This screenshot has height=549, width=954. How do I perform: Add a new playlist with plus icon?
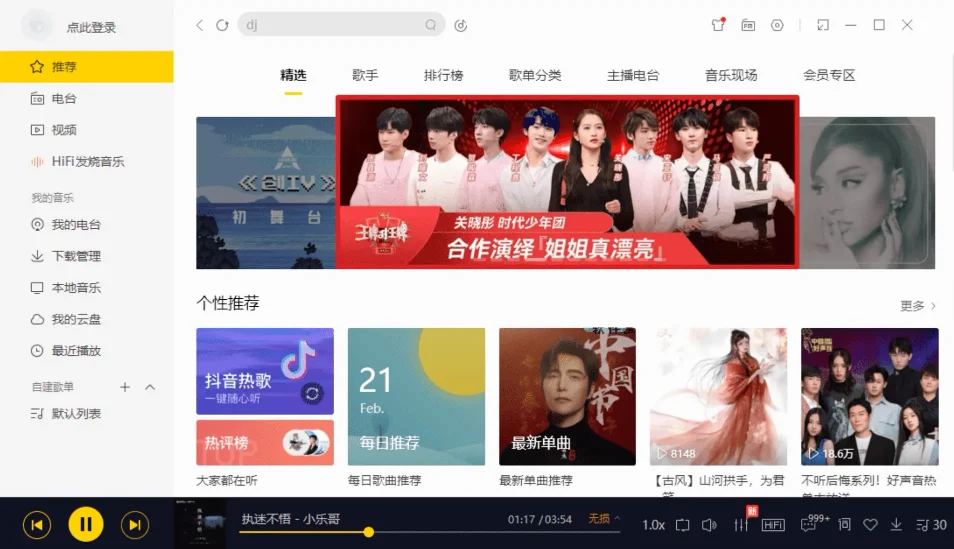125,387
